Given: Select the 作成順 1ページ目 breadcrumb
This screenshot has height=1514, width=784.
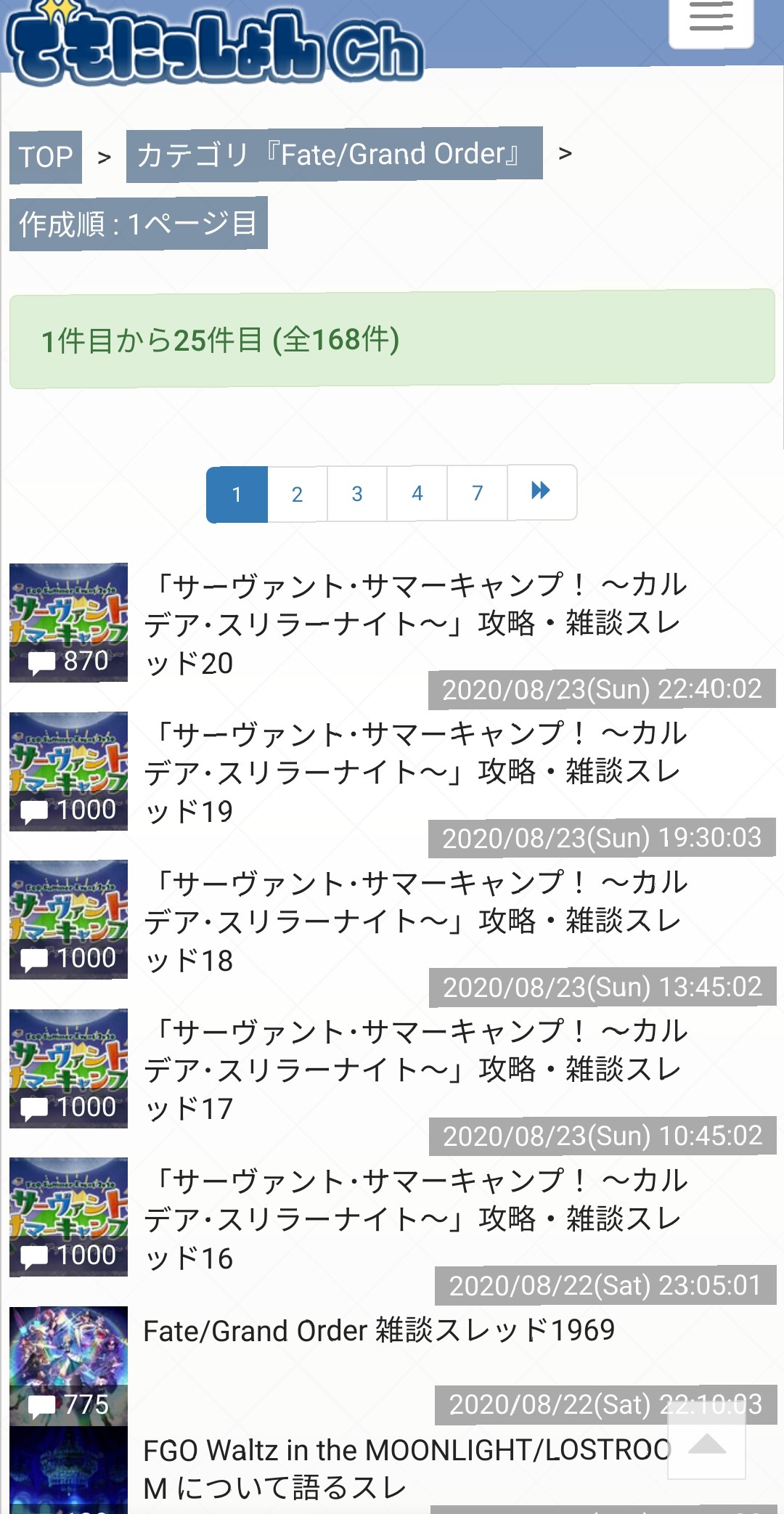Looking at the screenshot, I should point(138,224).
